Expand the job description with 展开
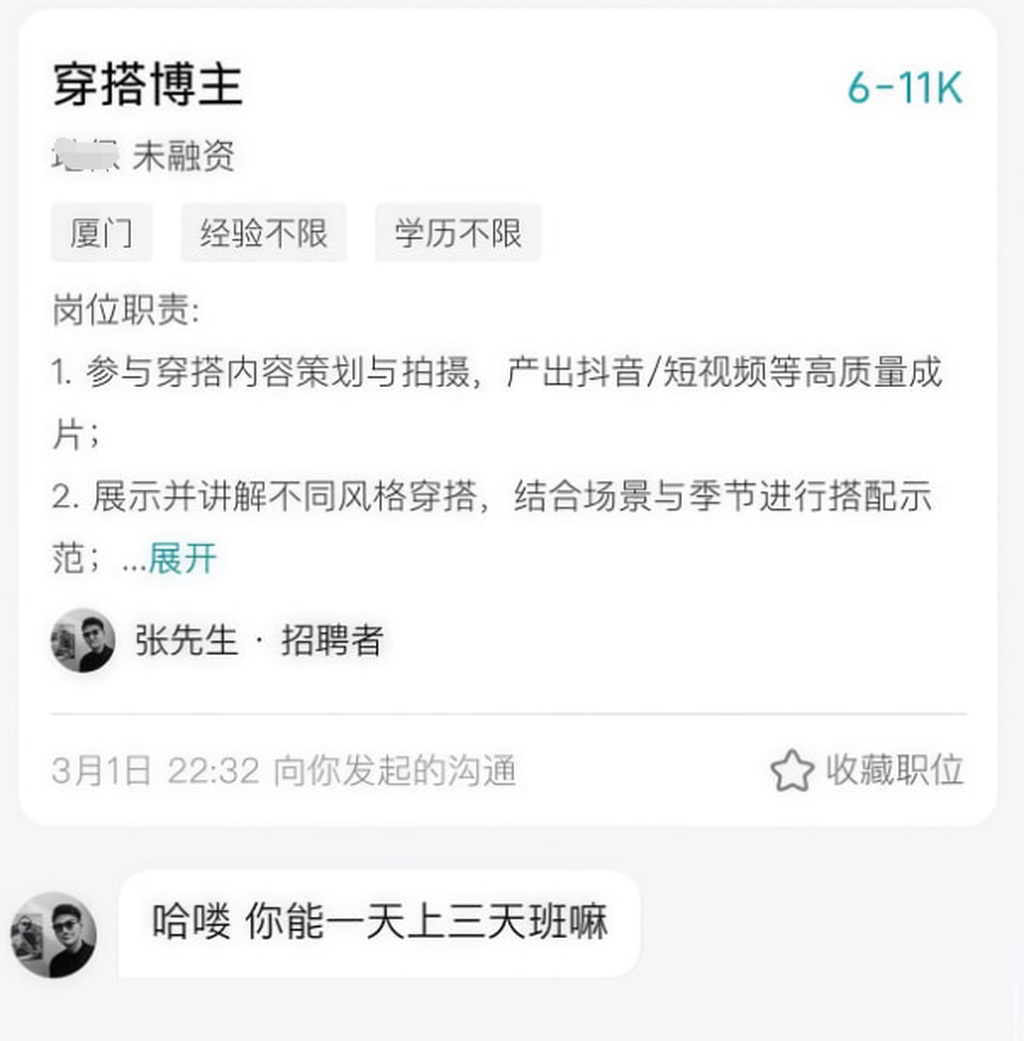 tap(182, 559)
